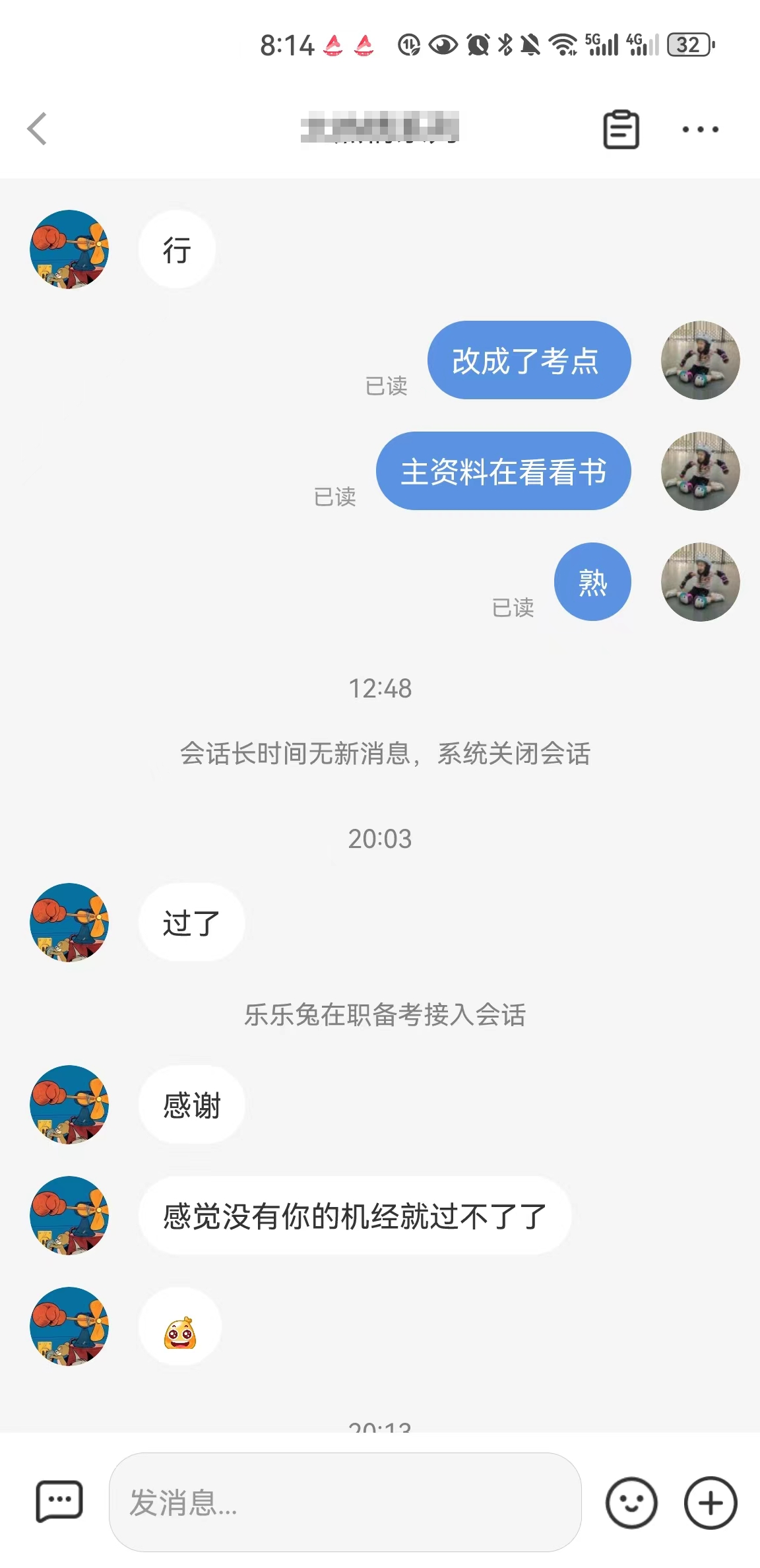Go back from this chat

[38, 129]
